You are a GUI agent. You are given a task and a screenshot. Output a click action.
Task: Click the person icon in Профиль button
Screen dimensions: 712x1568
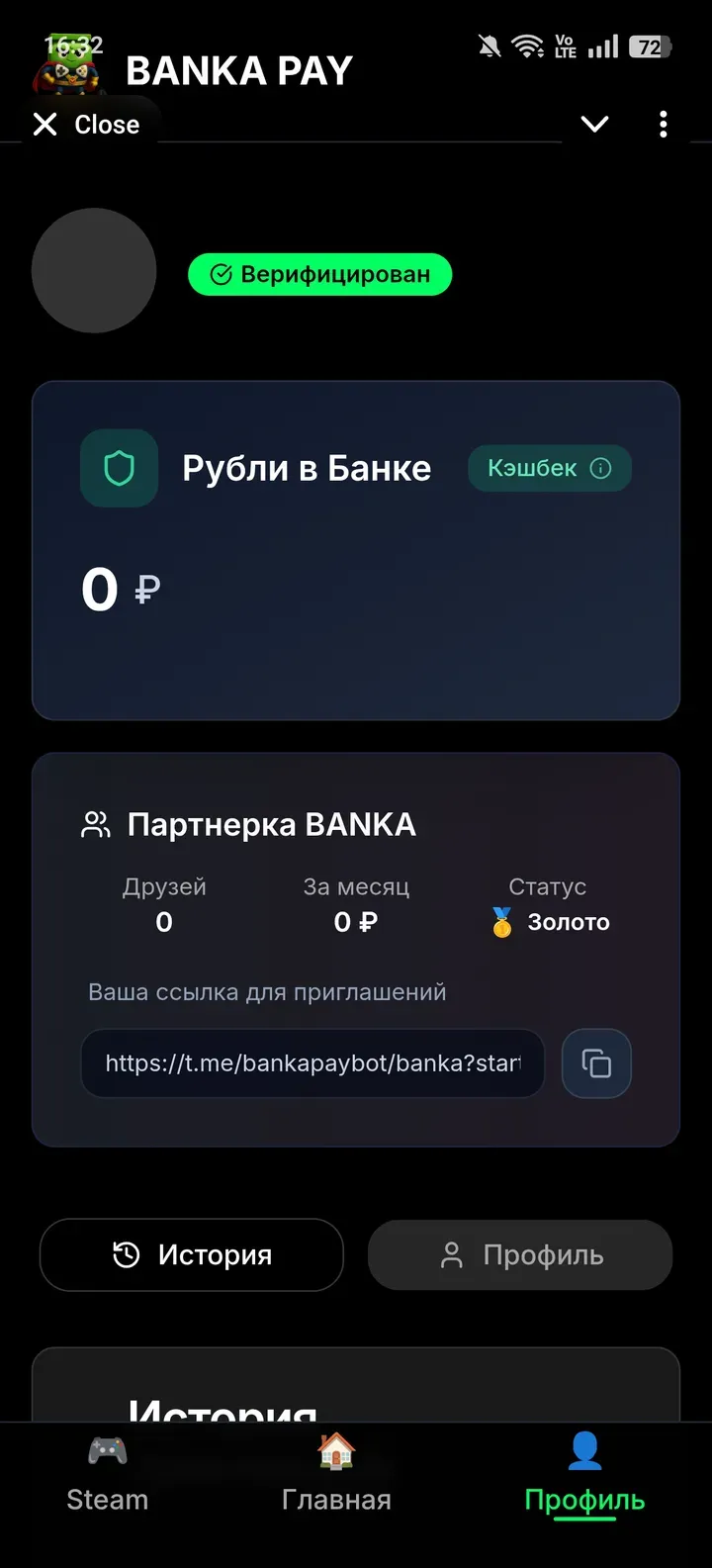coord(451,1254)
